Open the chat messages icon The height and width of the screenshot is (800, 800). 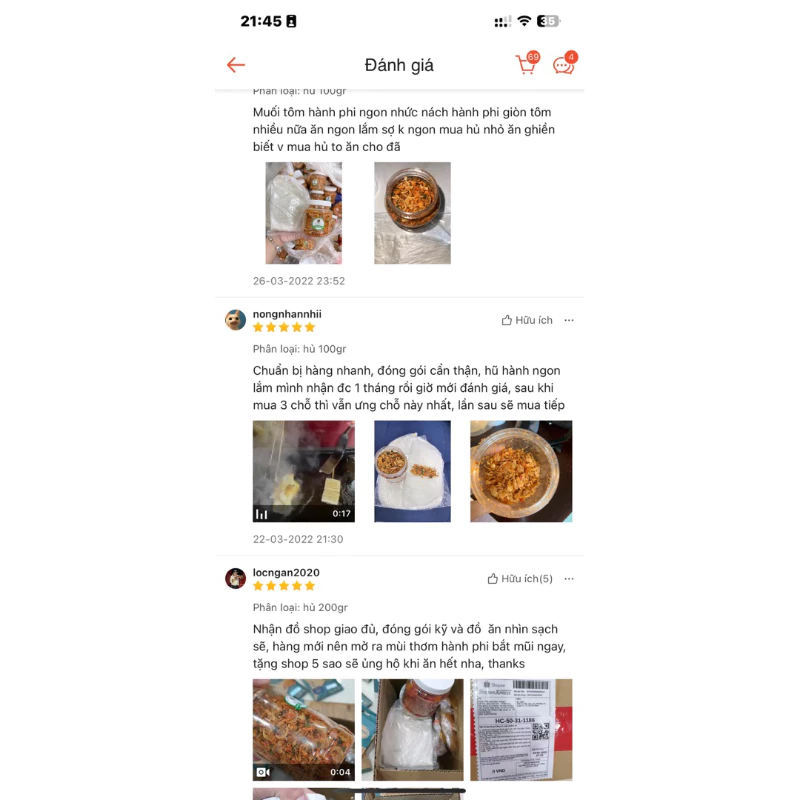pos(564,65)
